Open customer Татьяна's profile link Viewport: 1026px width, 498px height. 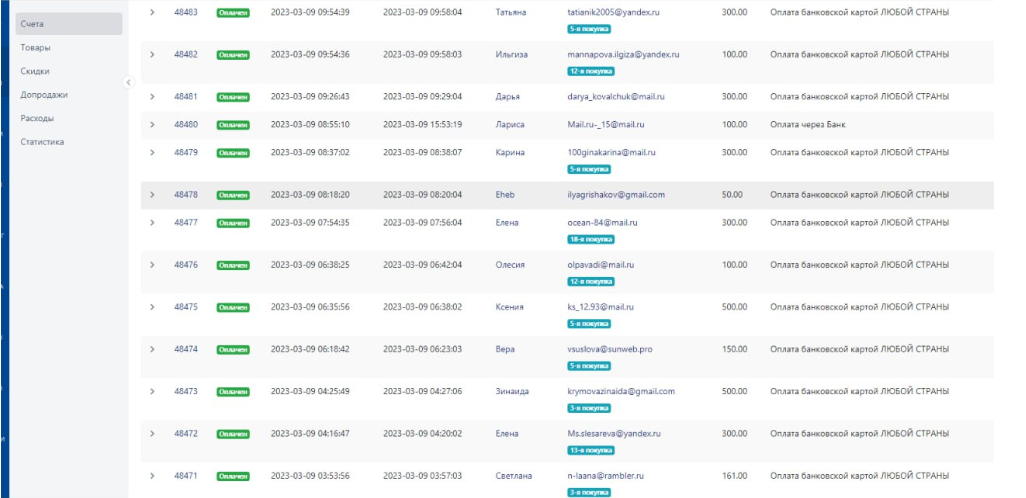[x=512, y=11]
